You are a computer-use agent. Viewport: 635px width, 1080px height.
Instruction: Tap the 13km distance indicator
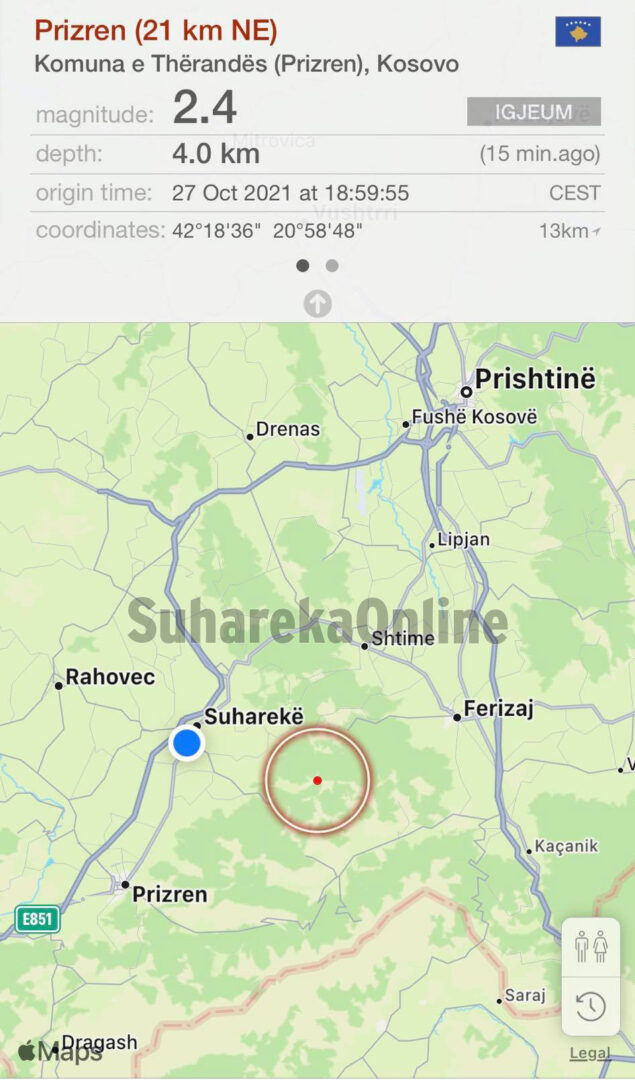click(x=569, y=231)
